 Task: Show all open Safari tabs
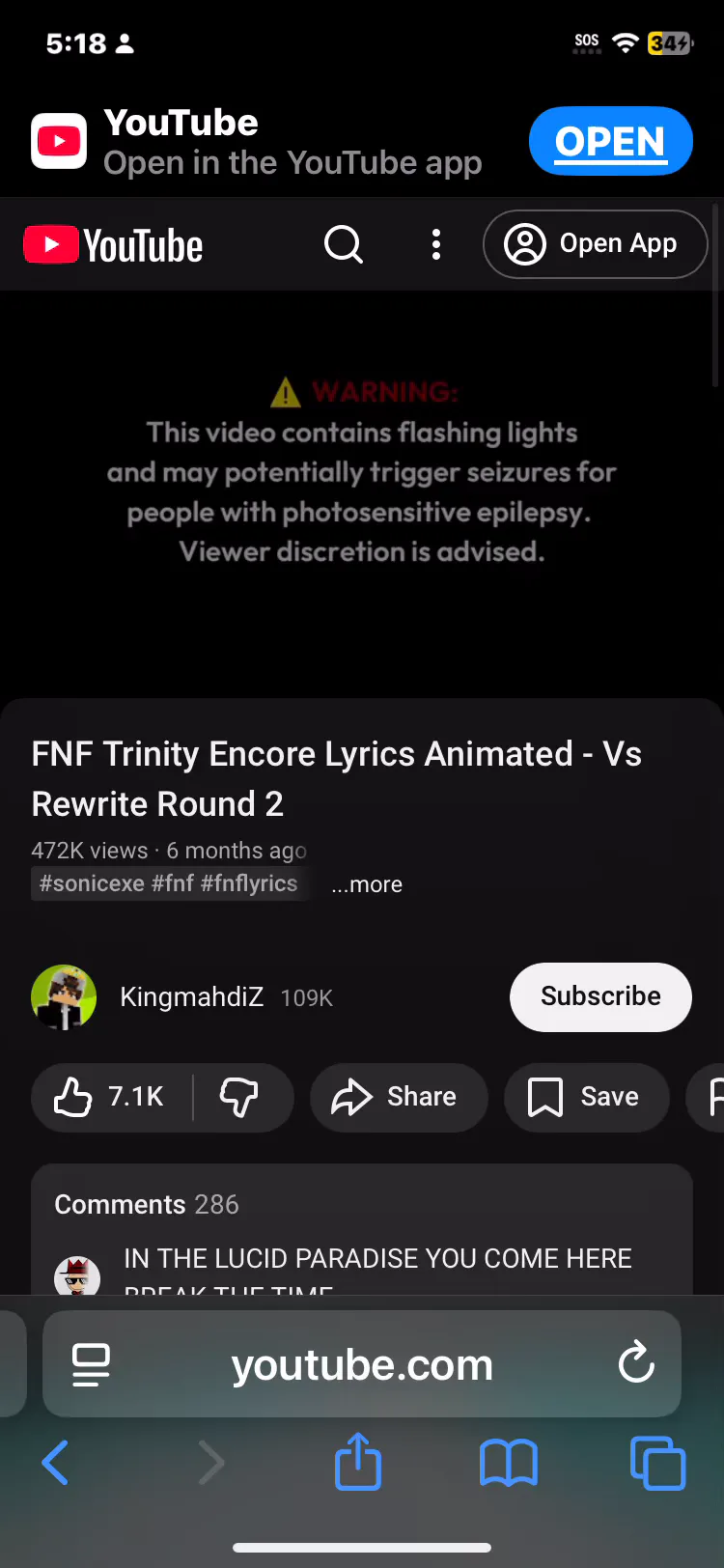click(657, 1463)
